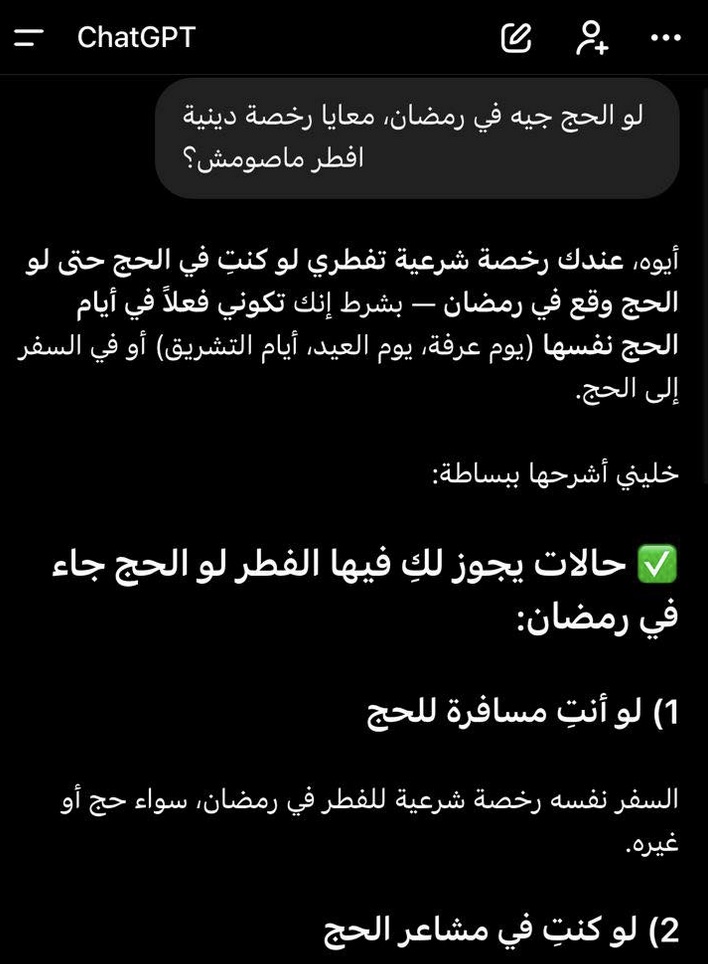Open the ChatGPT model selector
Image resolution: width=708 pixels, height=964 pixels.
pyautogui.click(x=136, y=38)
